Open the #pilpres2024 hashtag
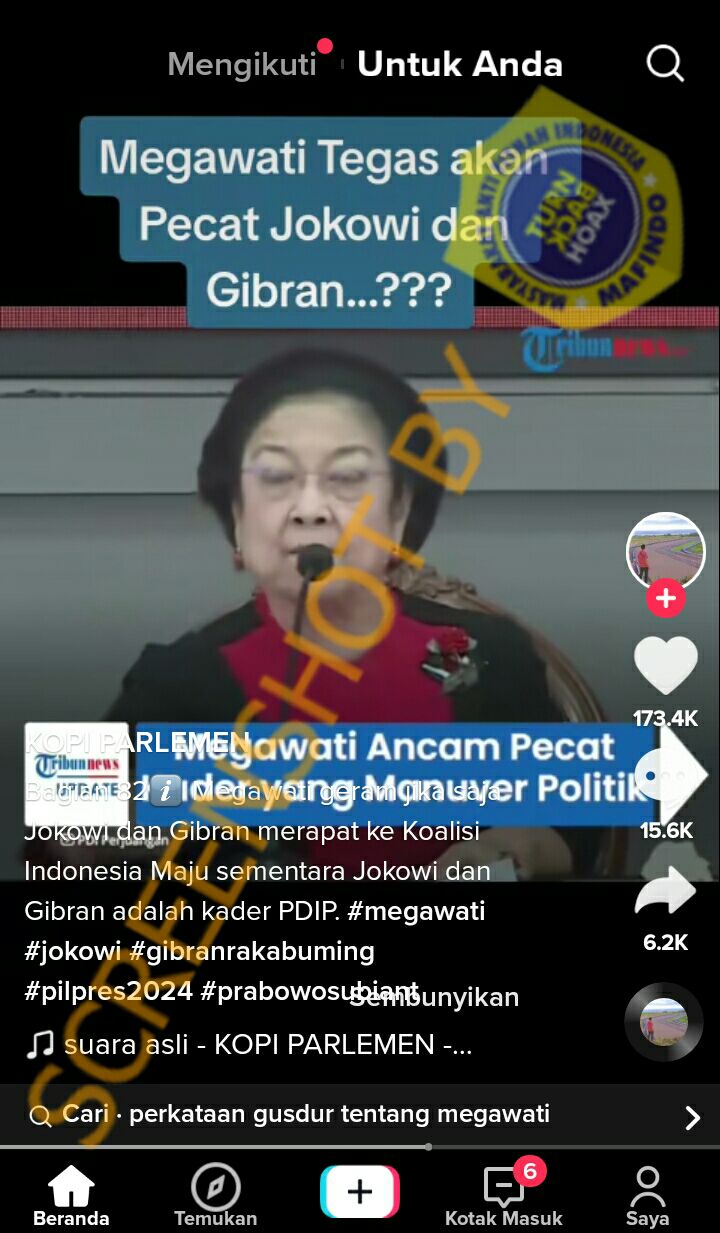This screenshot has width=720, height=1233. click(108, 991)
